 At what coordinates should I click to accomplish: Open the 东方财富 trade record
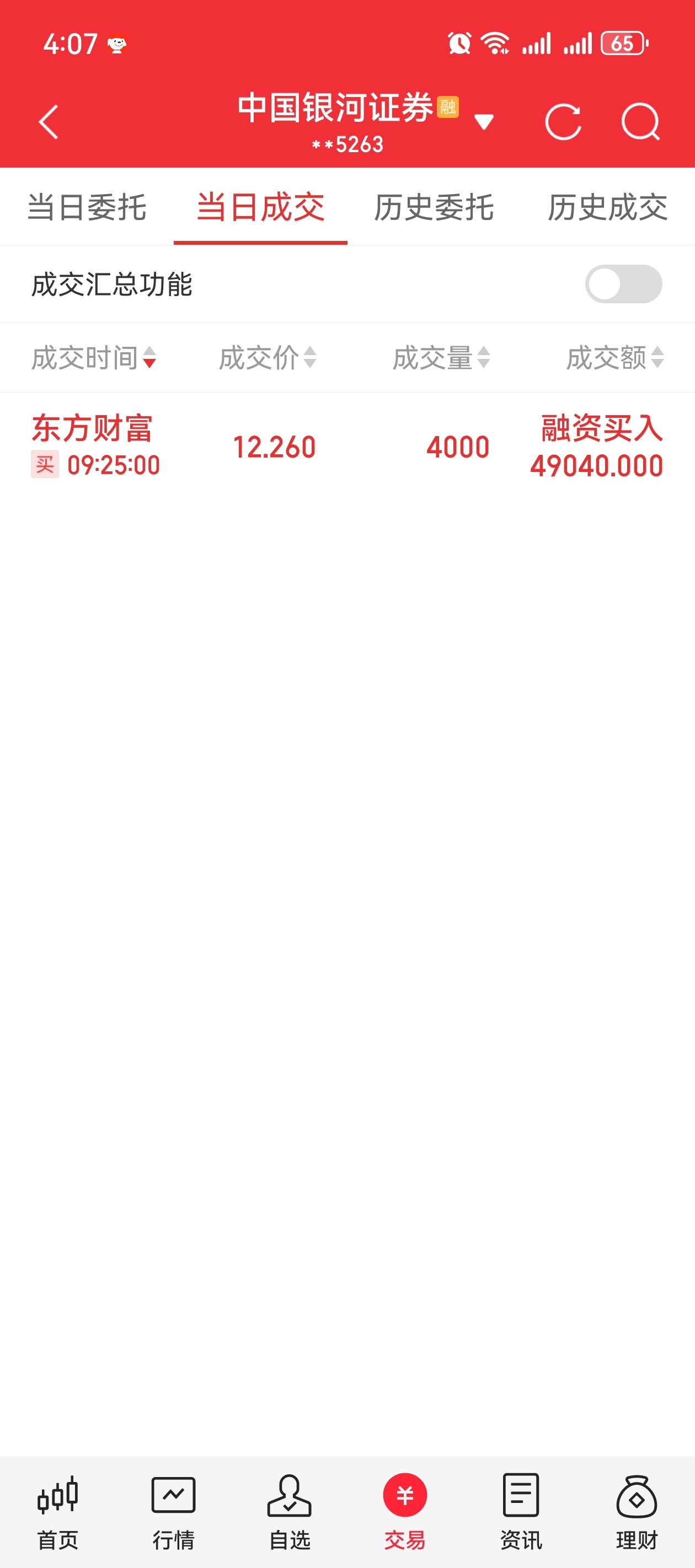click(x=347, y=446)
